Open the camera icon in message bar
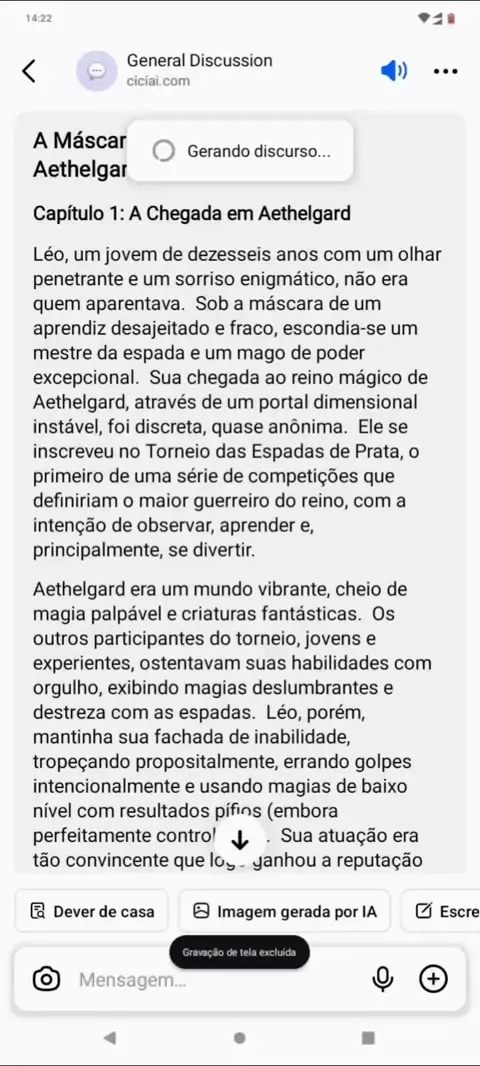The width and height of the screenshot is (480, 1066). pos(46,980)
